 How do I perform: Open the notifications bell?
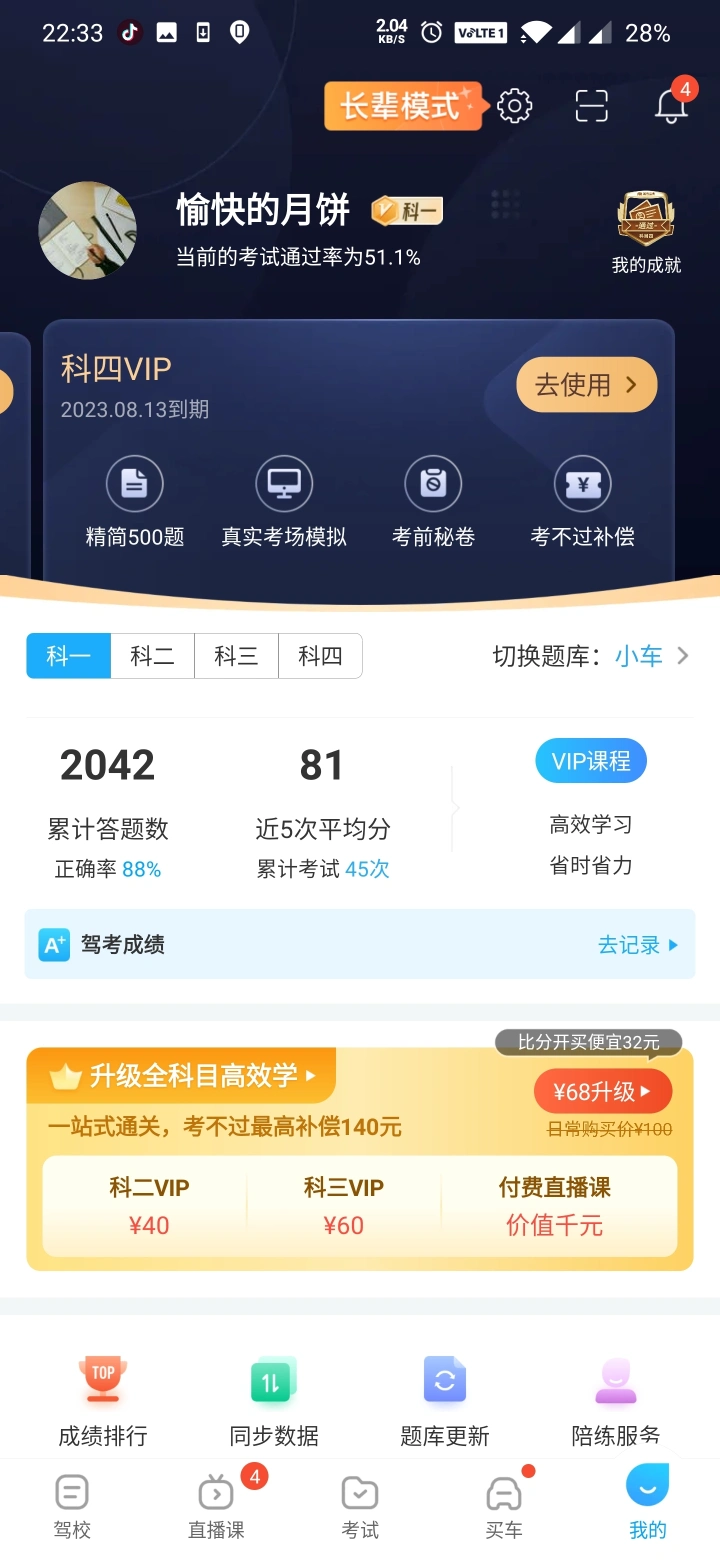(x=671, y=106)
